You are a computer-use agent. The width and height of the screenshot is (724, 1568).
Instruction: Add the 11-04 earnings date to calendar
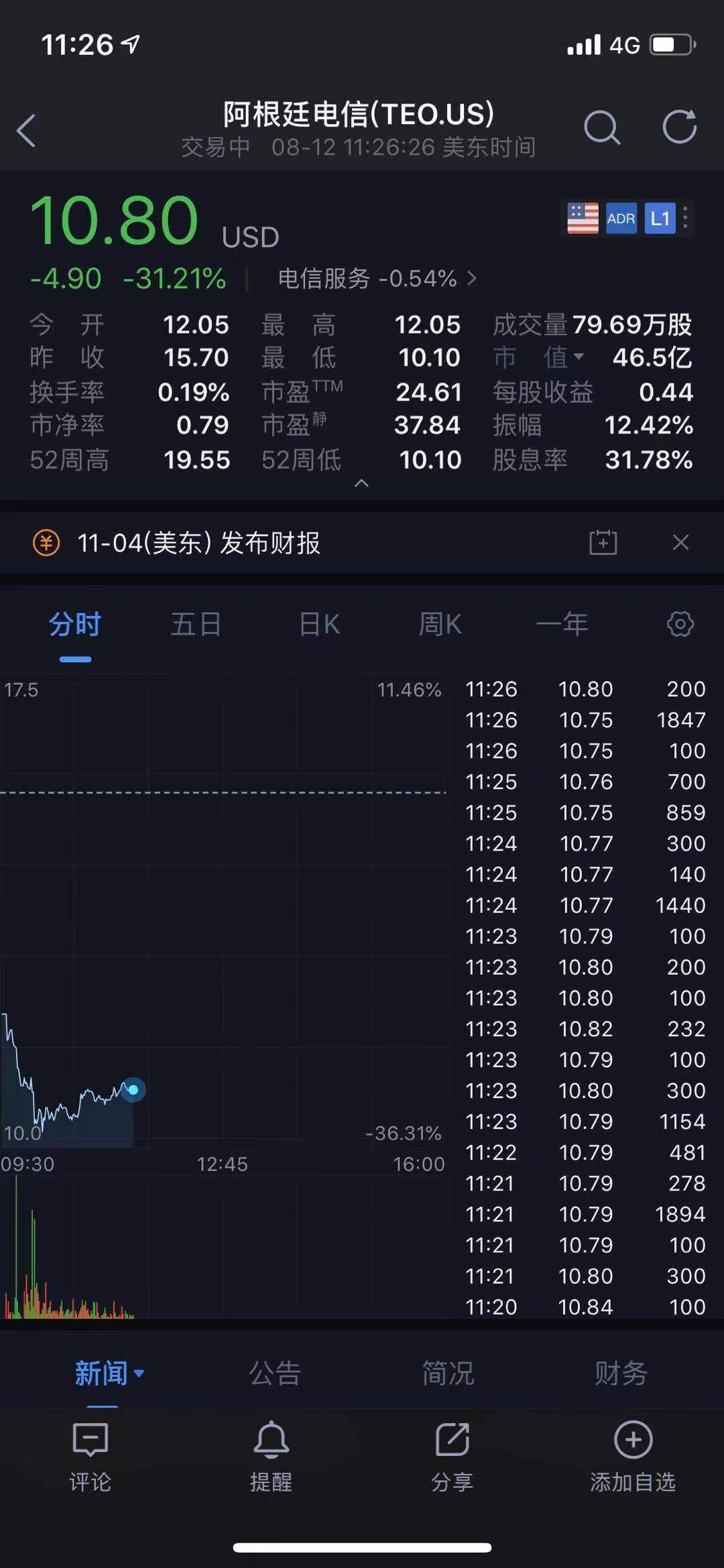tap(603, 542)
